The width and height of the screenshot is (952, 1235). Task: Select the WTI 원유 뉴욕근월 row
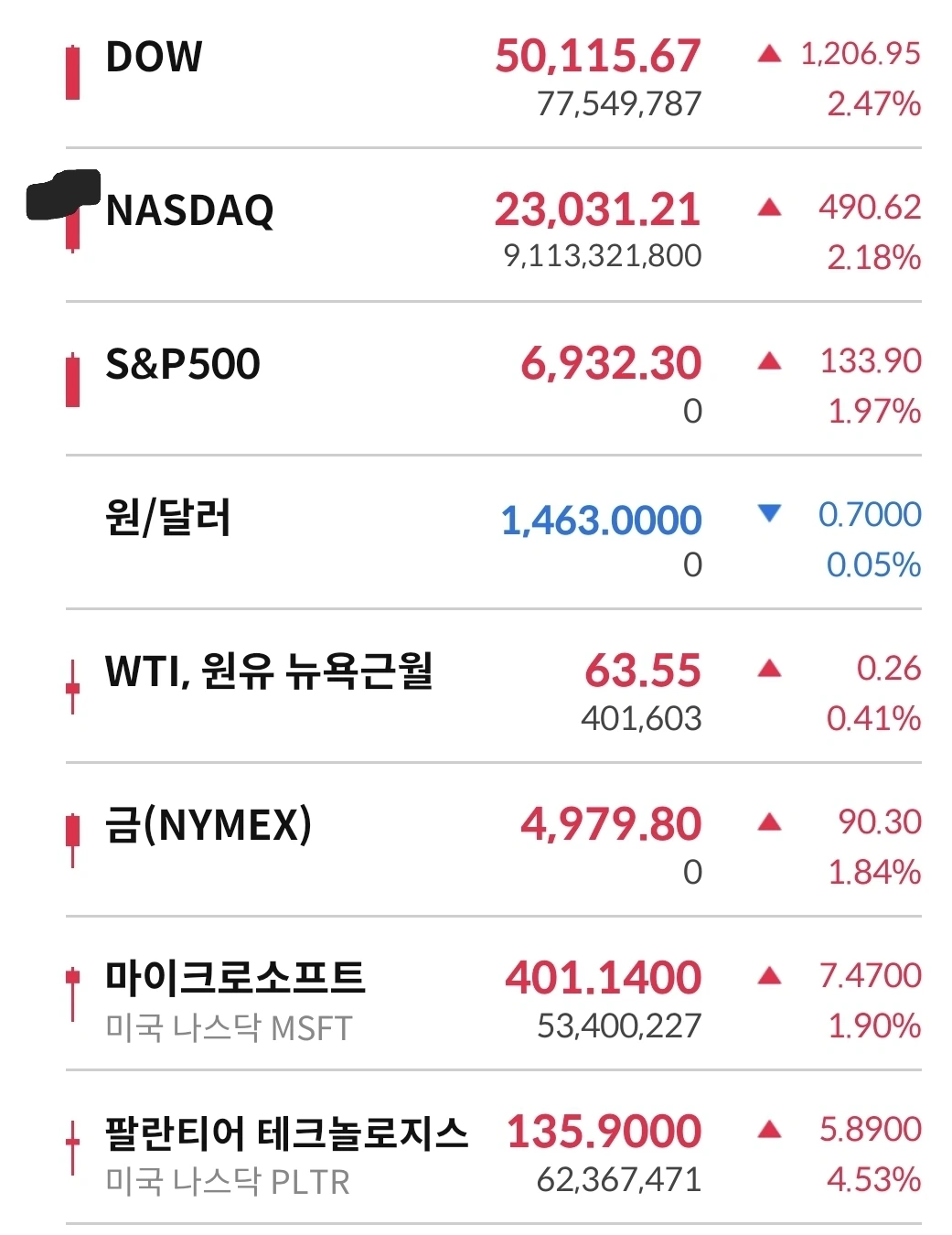[x=494, y=686]
